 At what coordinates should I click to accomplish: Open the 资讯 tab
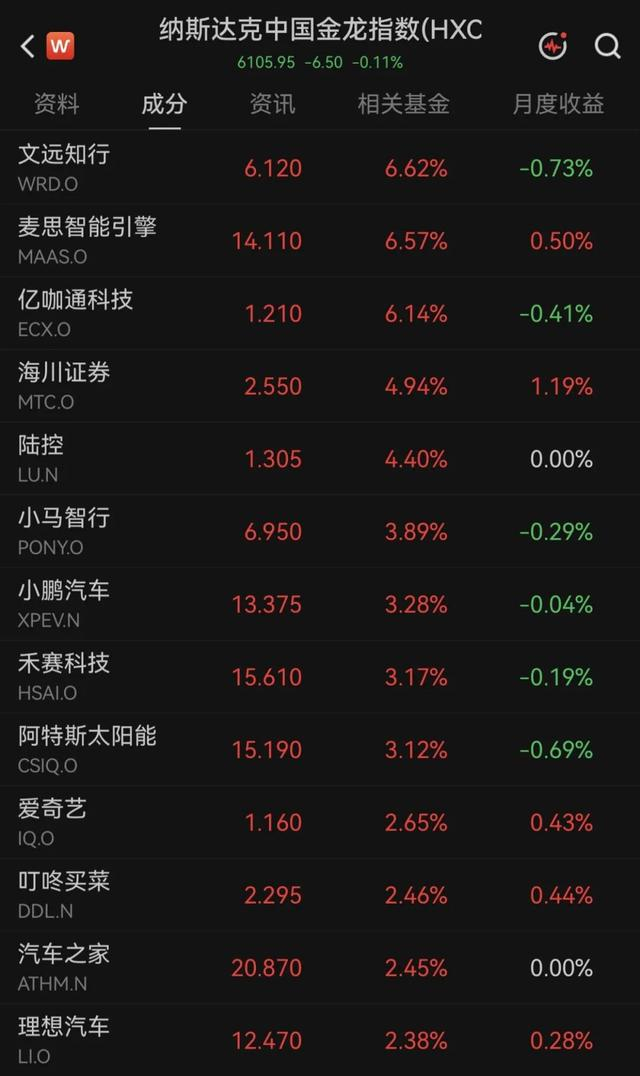272,104
